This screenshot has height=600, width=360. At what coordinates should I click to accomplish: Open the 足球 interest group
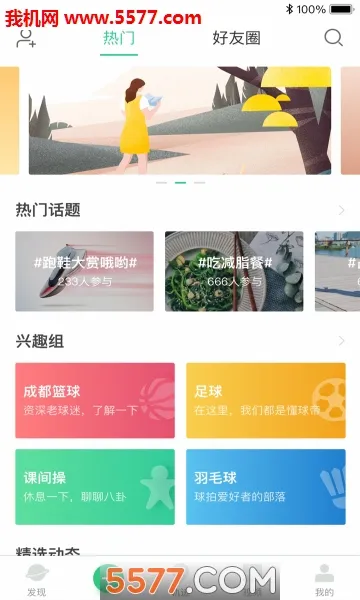pyautogui.click(x=266, y=400)
